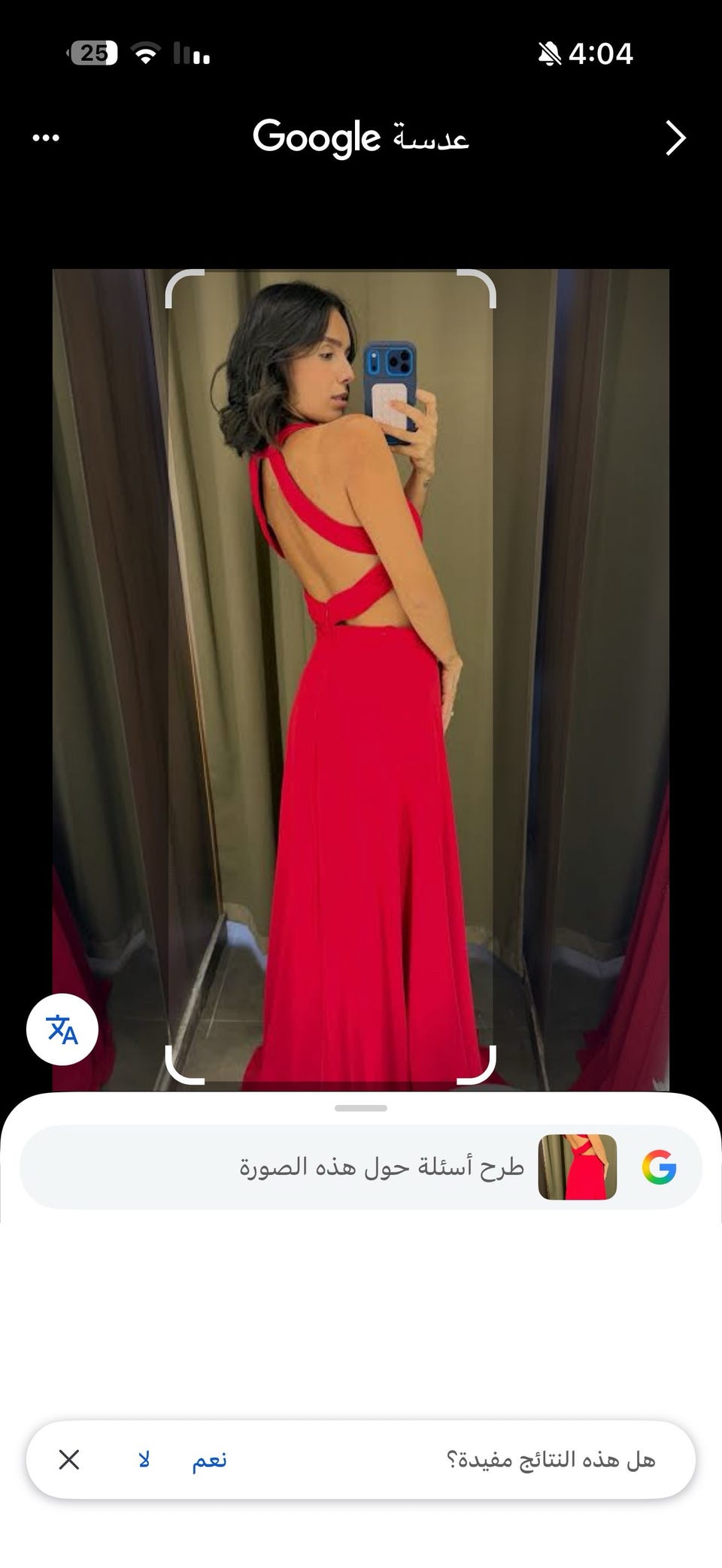The image size is (722, 1568).
Task: Open the red dress thumbnail in search bar
Action: click(x=577, y=1167)
